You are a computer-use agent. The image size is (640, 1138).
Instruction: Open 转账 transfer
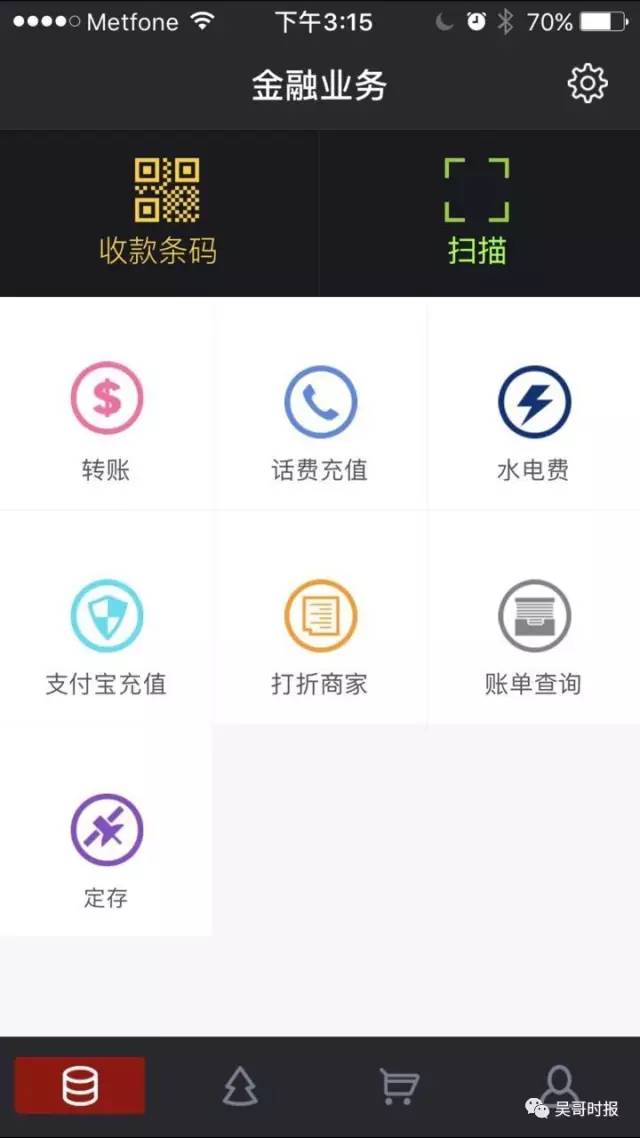[106, 407]
